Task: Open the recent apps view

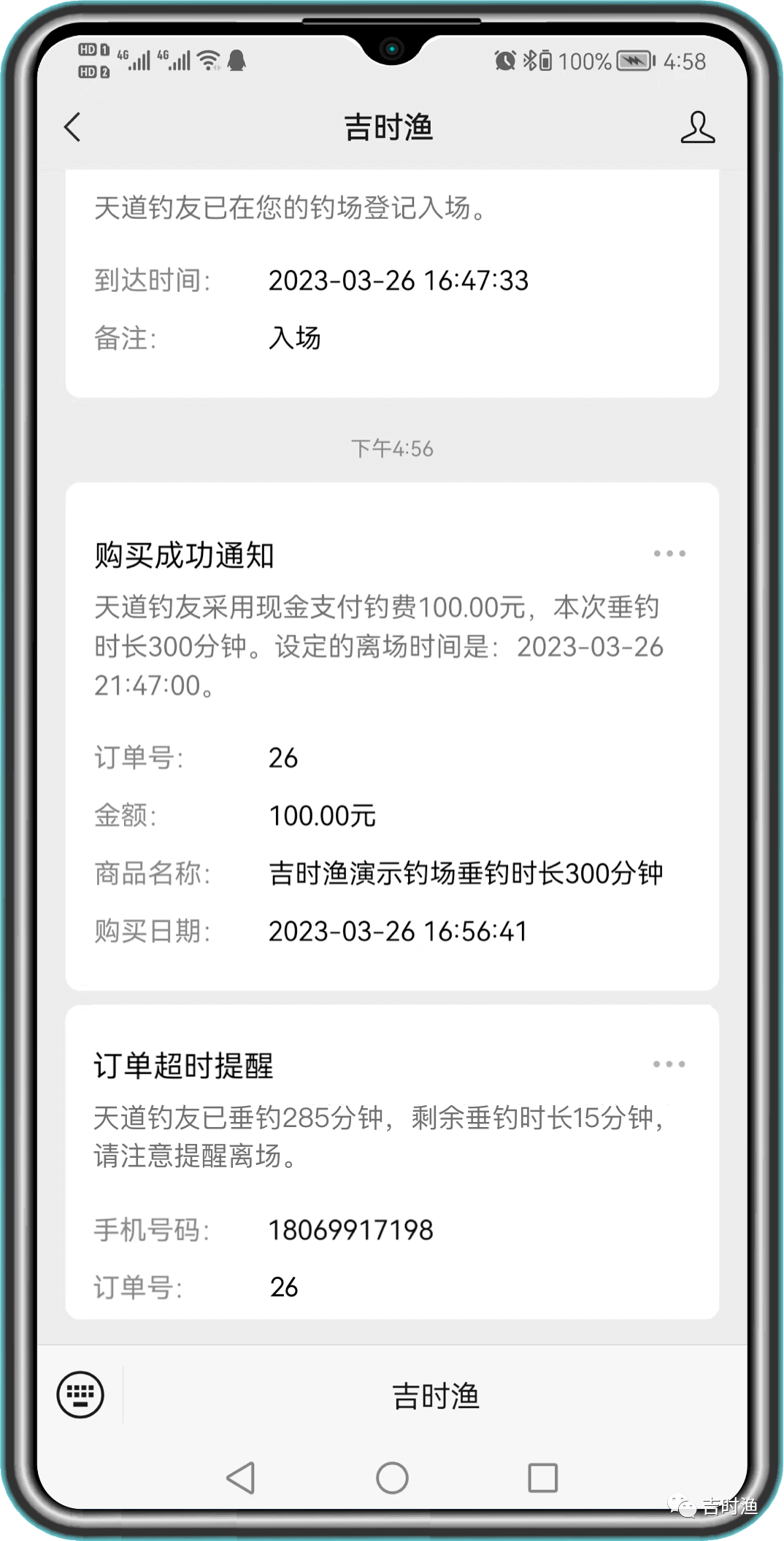Action: (x=542, y=1478)
